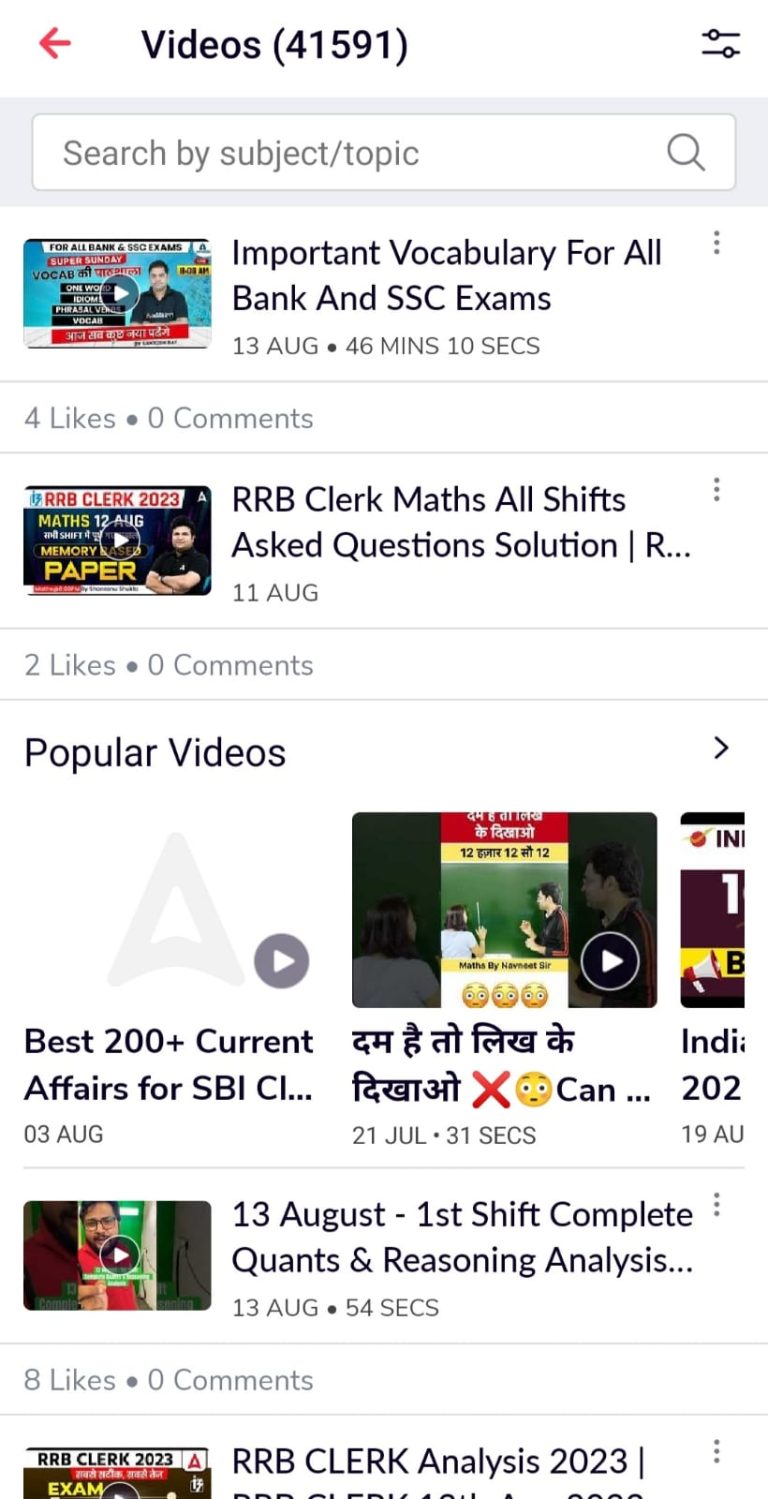Tap the back arrow to leave Videos
This screenshot has width=768, height=1499.
pos(55,44)
